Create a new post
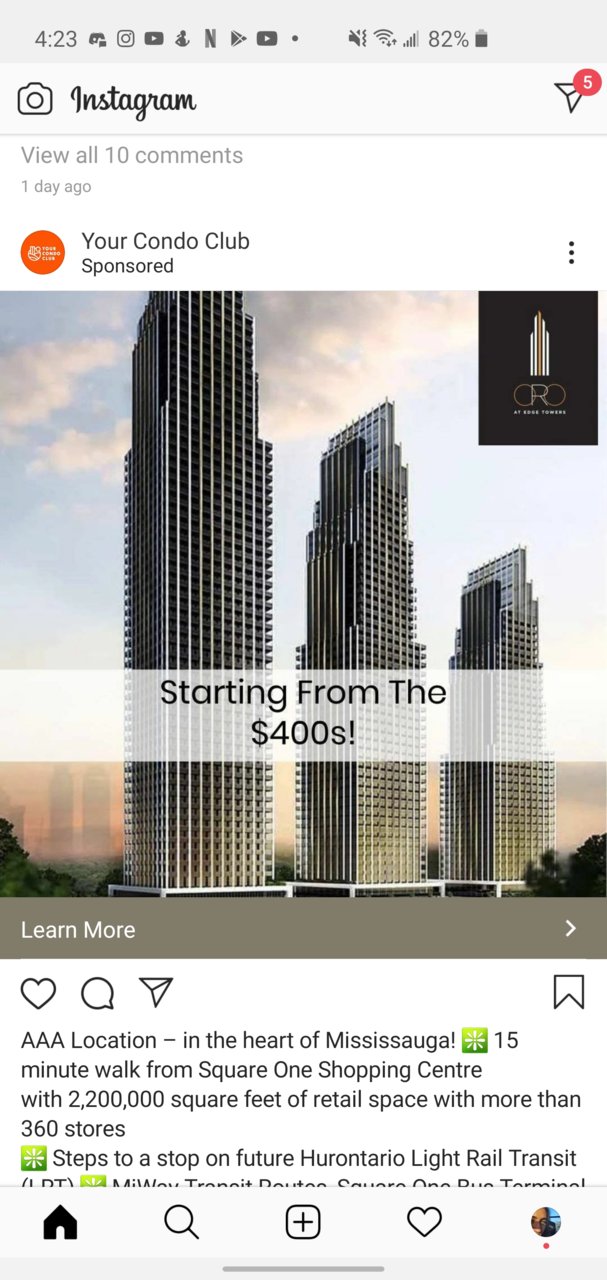Viewport: 607px width, 1280px height. 303,1222
